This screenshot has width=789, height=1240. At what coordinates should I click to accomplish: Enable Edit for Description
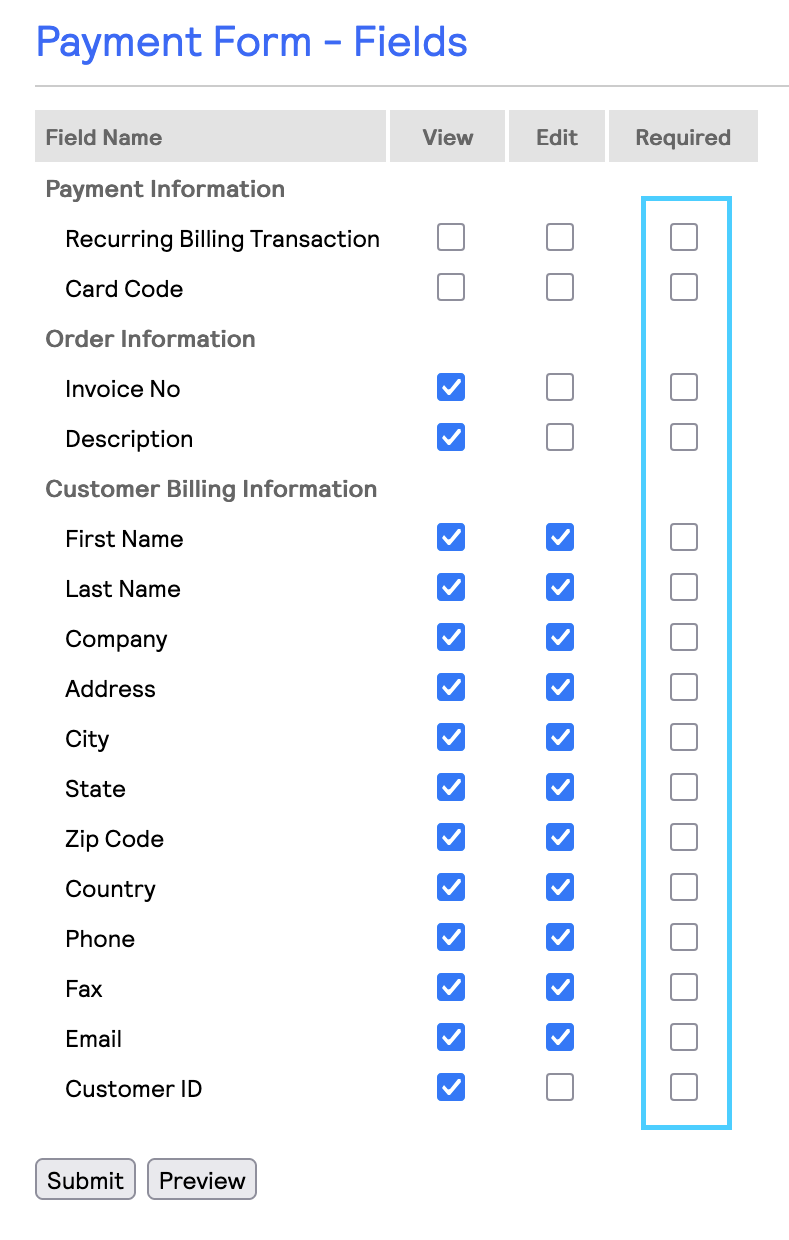[x=560, y=438]
